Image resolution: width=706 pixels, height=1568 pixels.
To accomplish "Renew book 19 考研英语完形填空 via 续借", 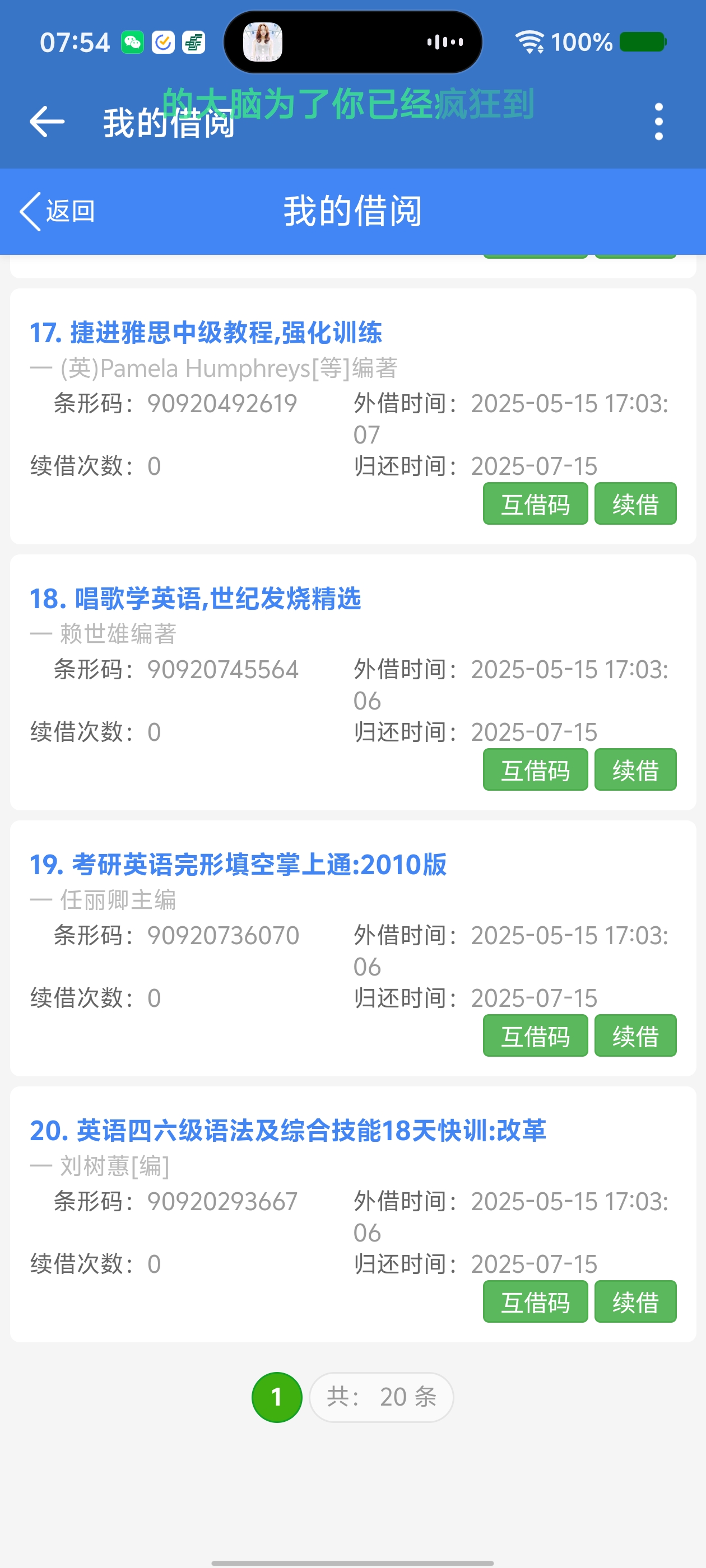I will [x=635, y=1036].
